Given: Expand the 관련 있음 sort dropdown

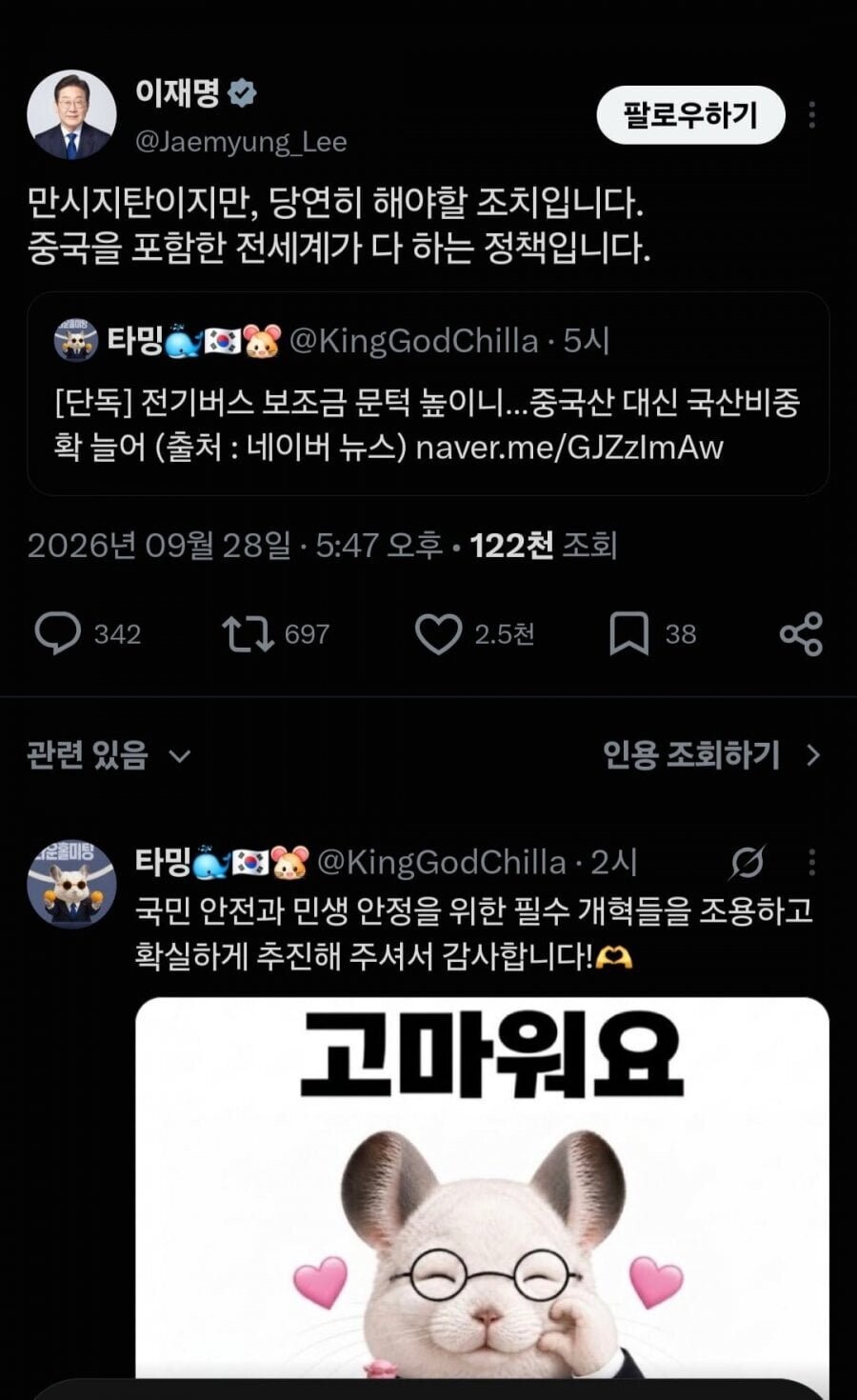Looking at the screenshot, I should point(110,755).
